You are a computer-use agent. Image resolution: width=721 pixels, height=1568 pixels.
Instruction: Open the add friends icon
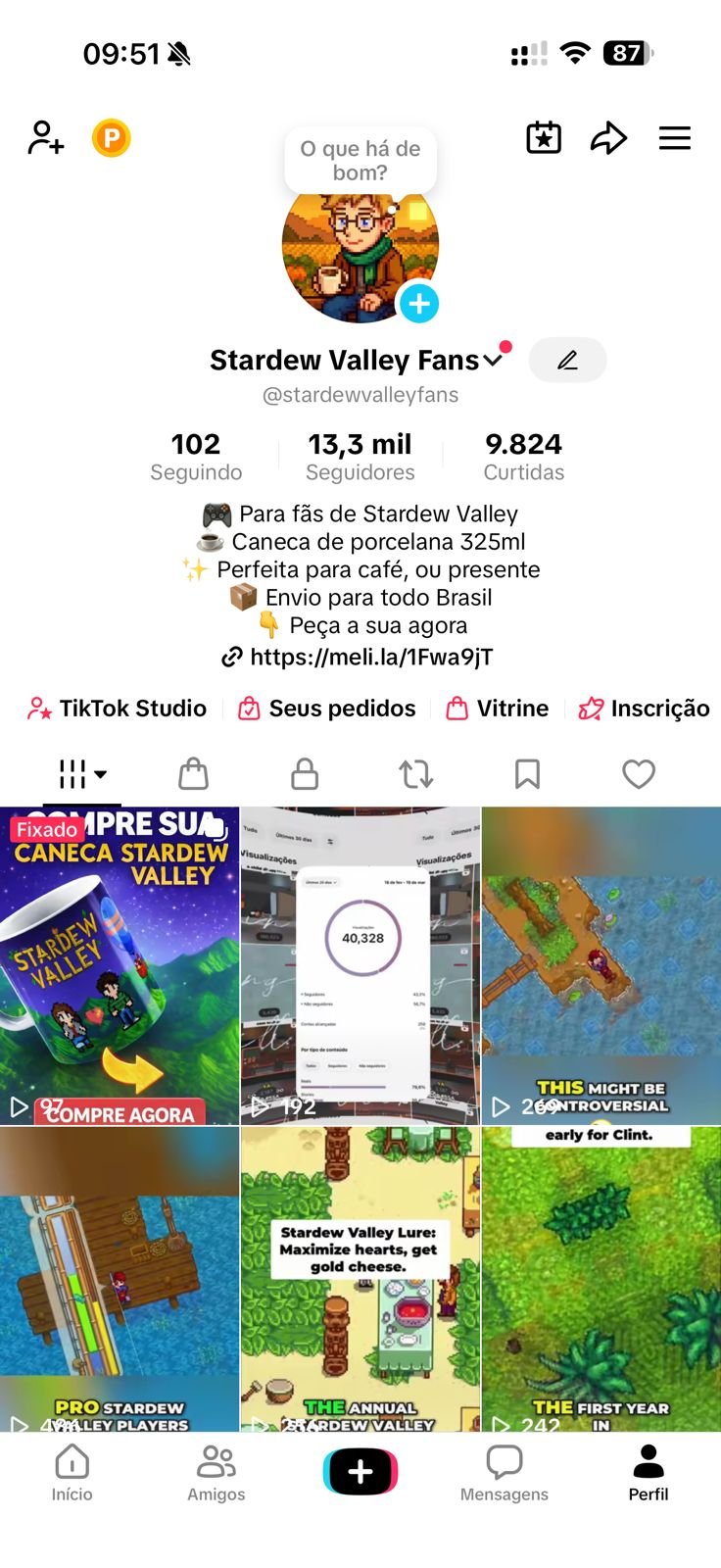tap(45, 138)
